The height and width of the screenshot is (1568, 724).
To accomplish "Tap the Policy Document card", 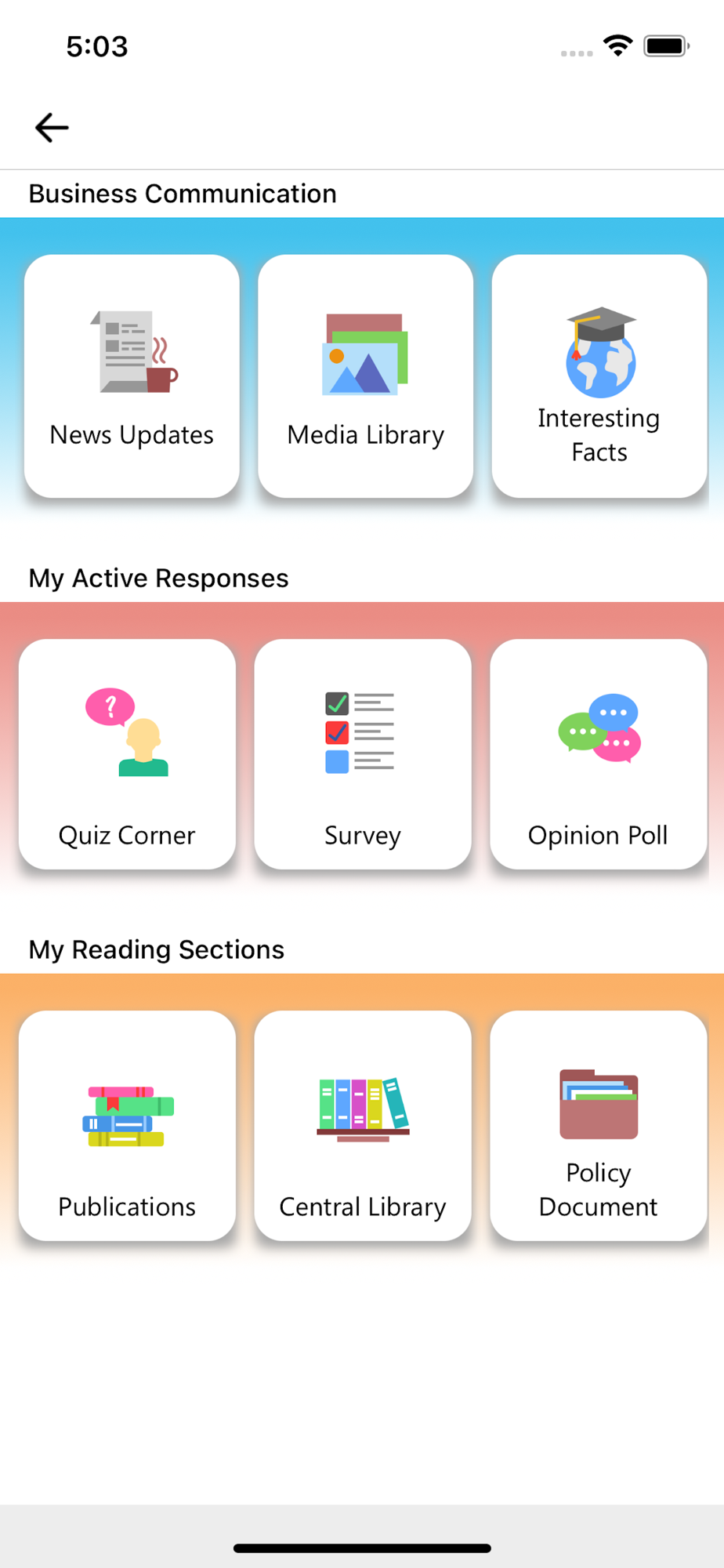I will pos(599,1126).
